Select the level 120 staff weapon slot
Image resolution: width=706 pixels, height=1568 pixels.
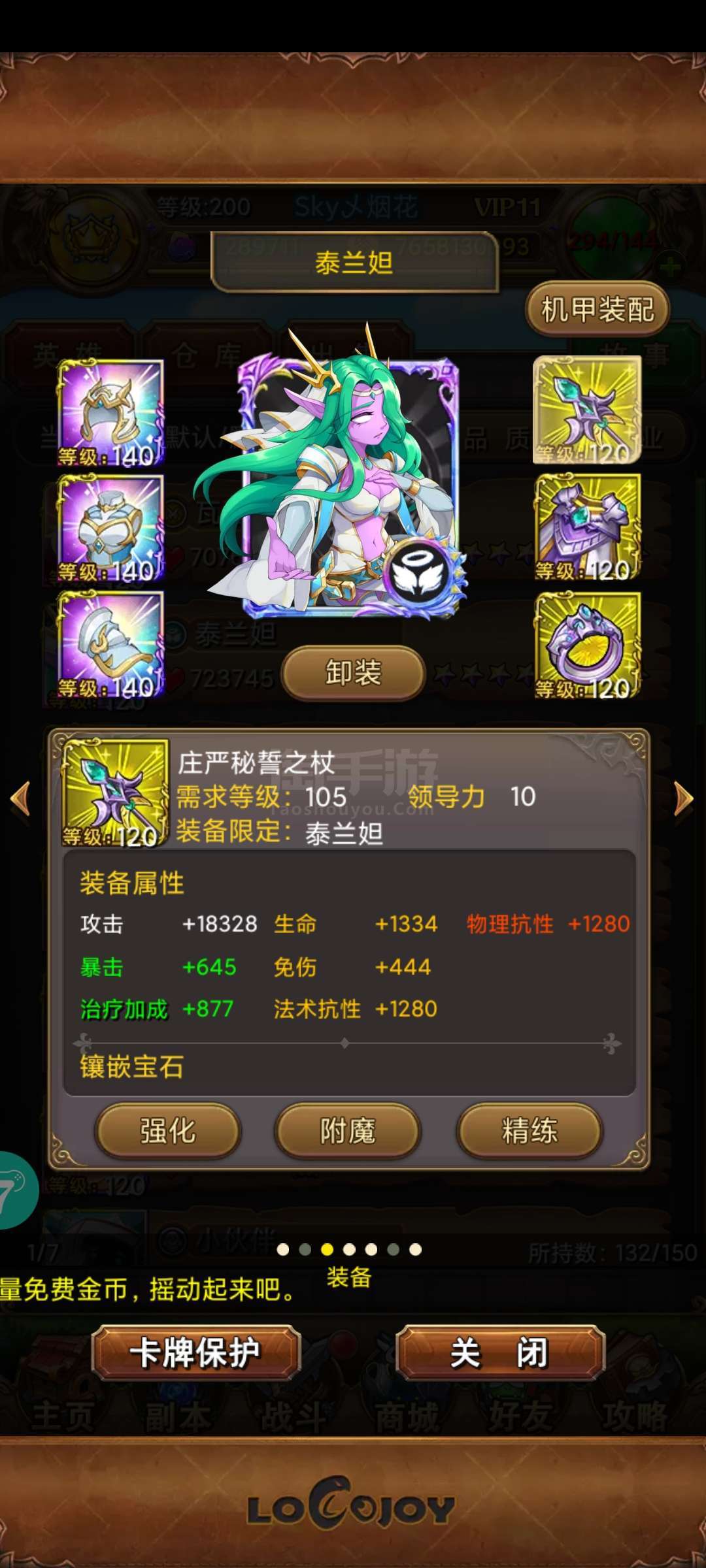pyautogui.click(x=587, y=410)
